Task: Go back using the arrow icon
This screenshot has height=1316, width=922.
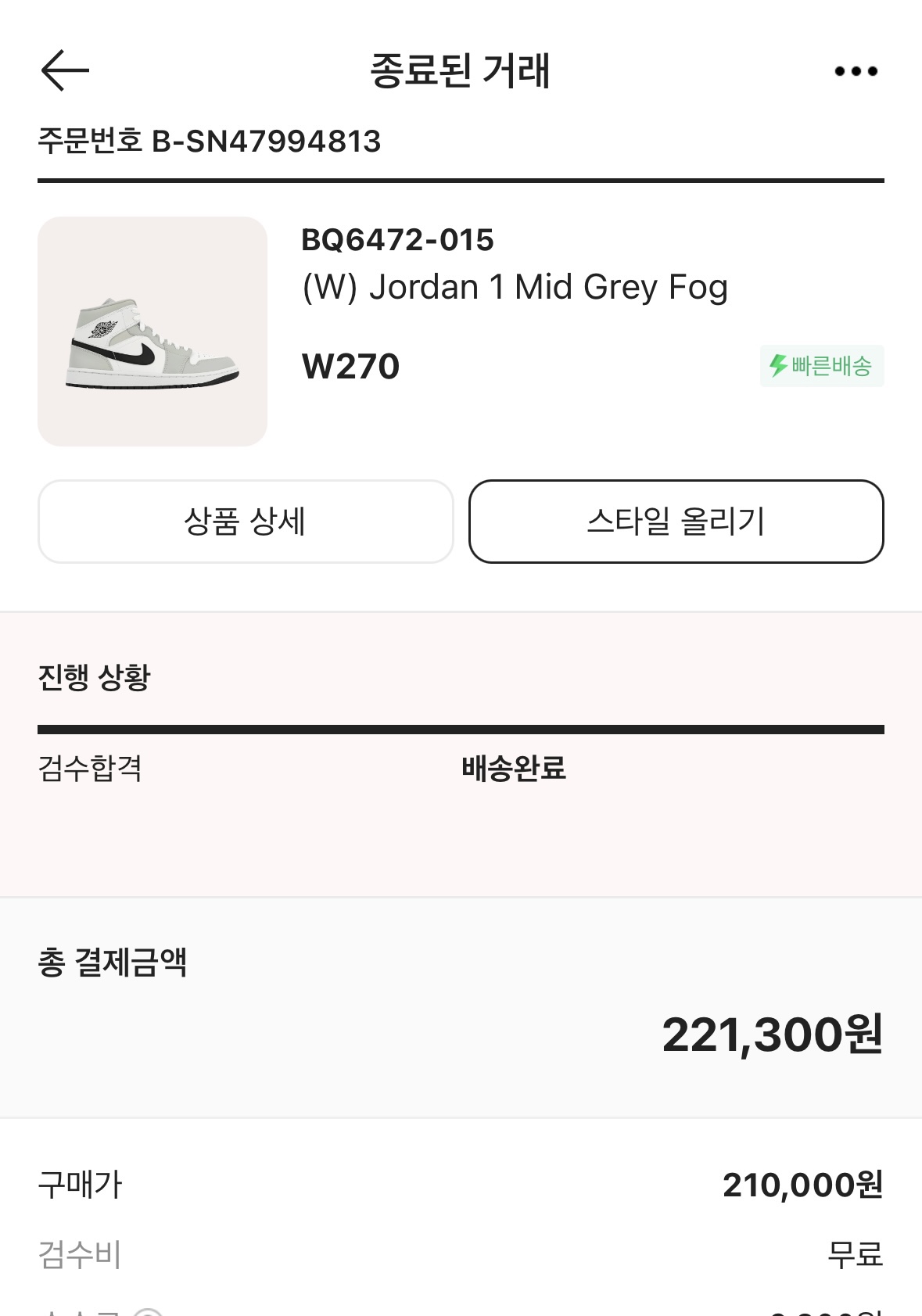Action: [65, 70]
